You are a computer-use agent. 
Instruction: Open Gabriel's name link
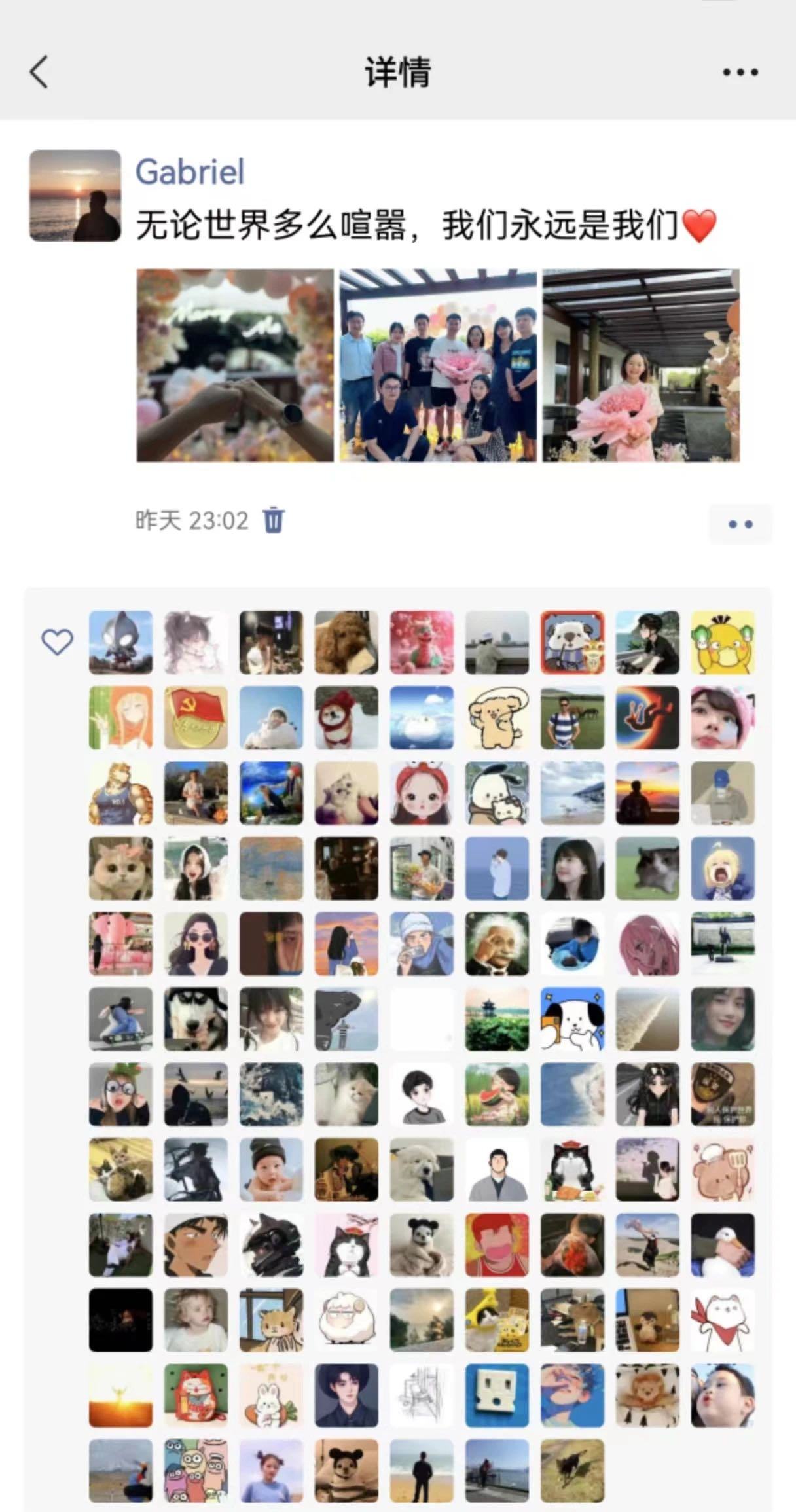click(x=190, y=172)
